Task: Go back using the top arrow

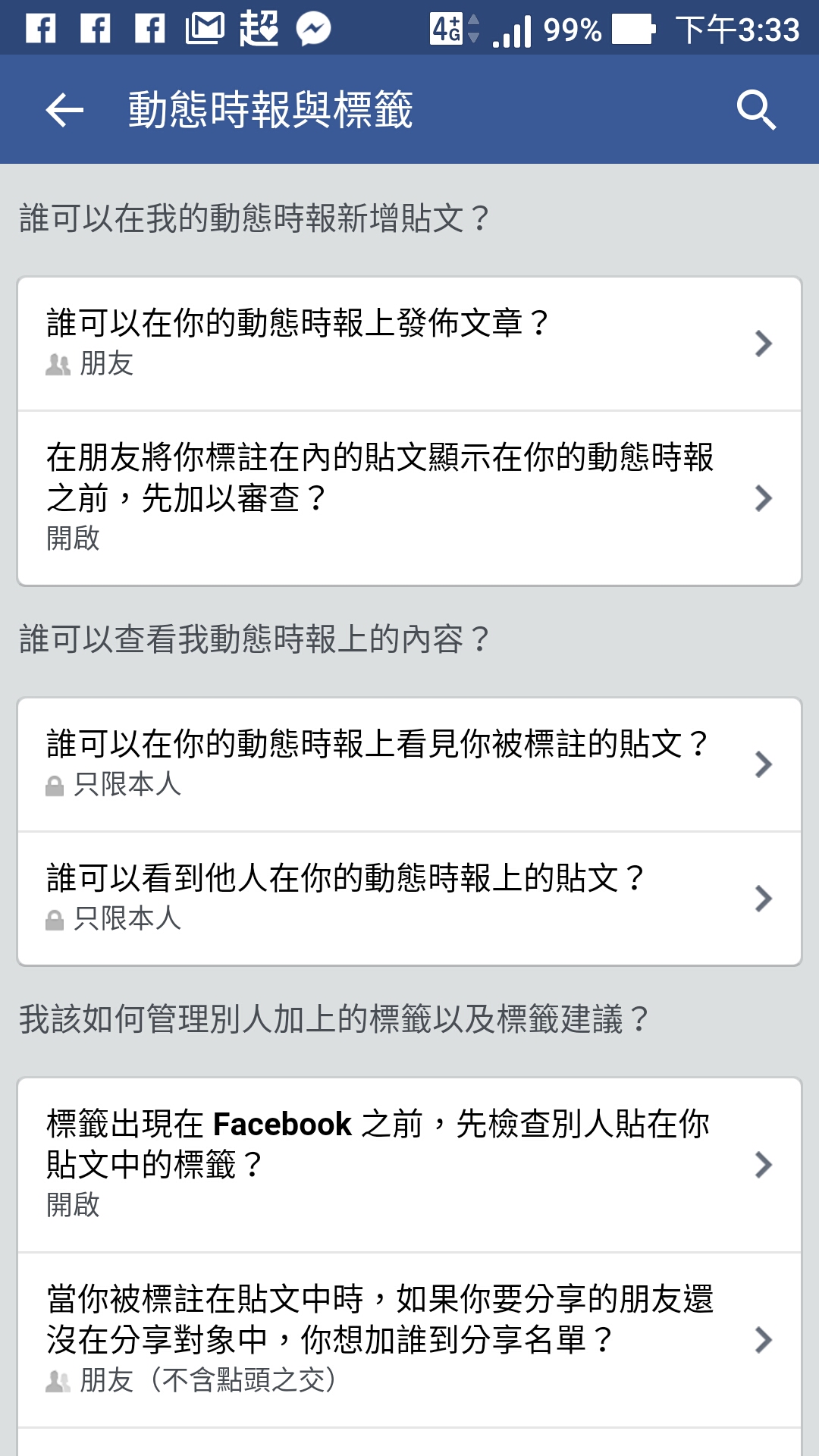Action: (x=64, y=110)
